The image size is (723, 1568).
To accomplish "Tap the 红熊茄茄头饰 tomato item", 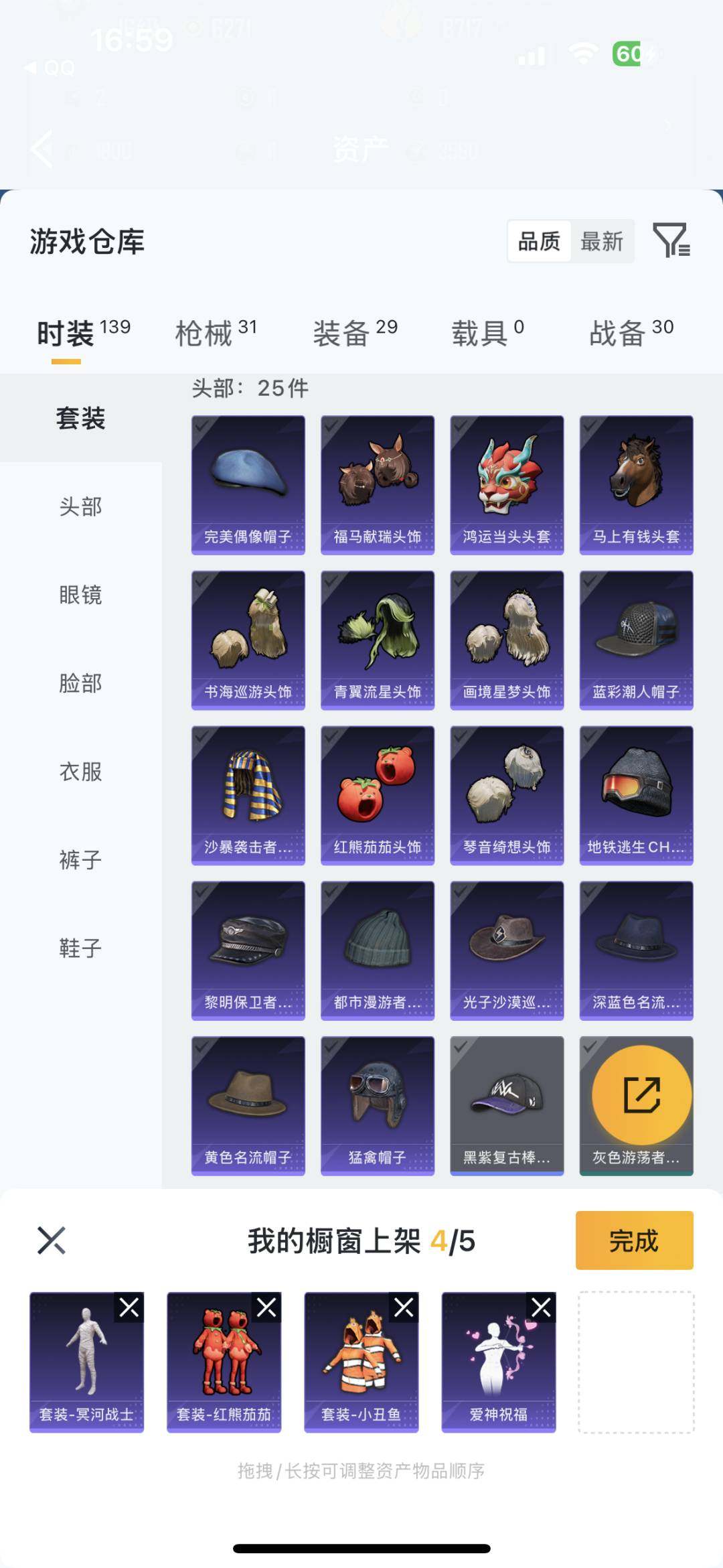I will click(377, 794).
